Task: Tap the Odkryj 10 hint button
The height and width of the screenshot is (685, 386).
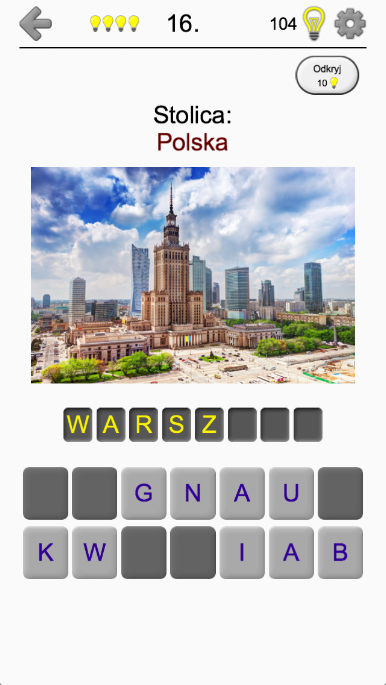Action: [x=327, y=75]
